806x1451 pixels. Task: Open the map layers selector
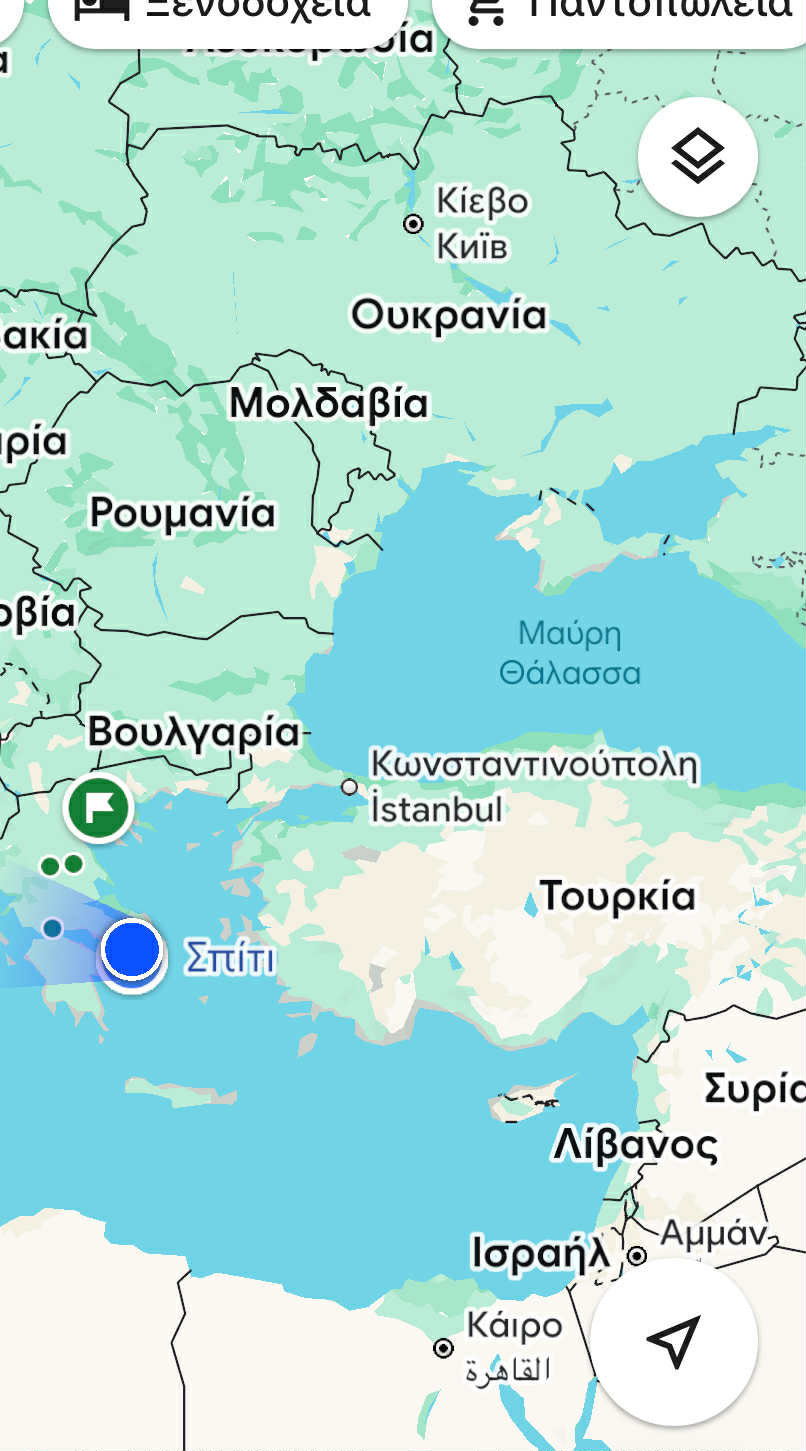[697, 157]
